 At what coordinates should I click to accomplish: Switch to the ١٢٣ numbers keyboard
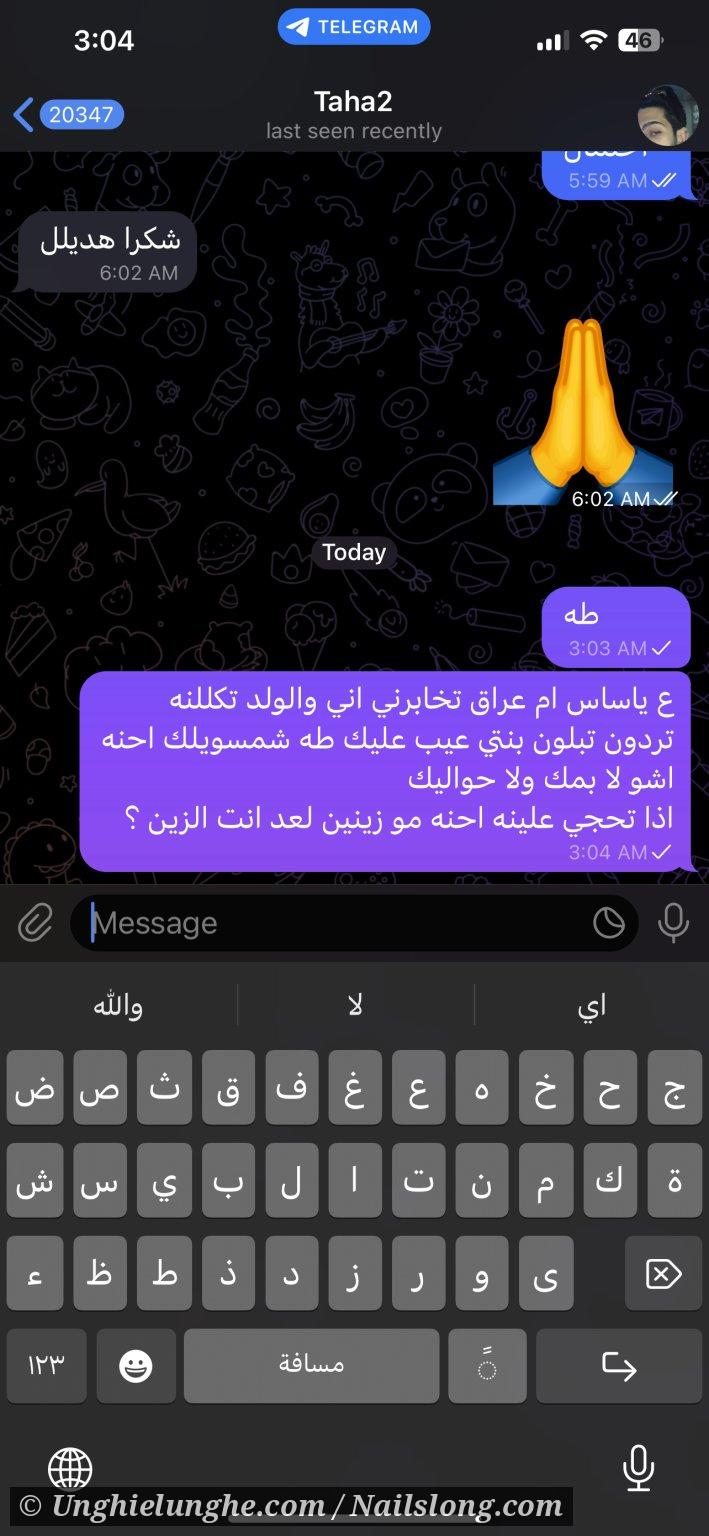[46, 1366]
